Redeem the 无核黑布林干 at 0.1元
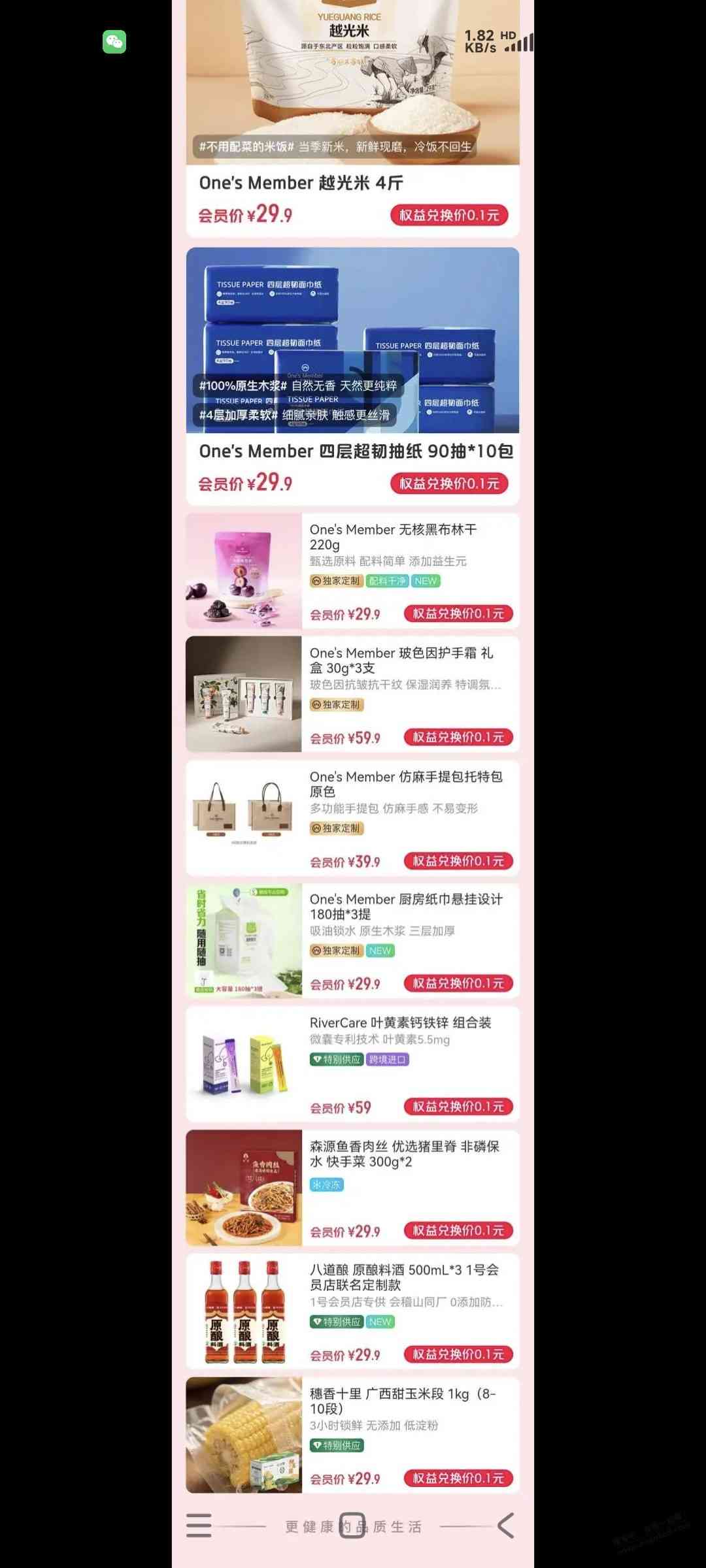This screenshot has width=706, height=1568. 458,613
